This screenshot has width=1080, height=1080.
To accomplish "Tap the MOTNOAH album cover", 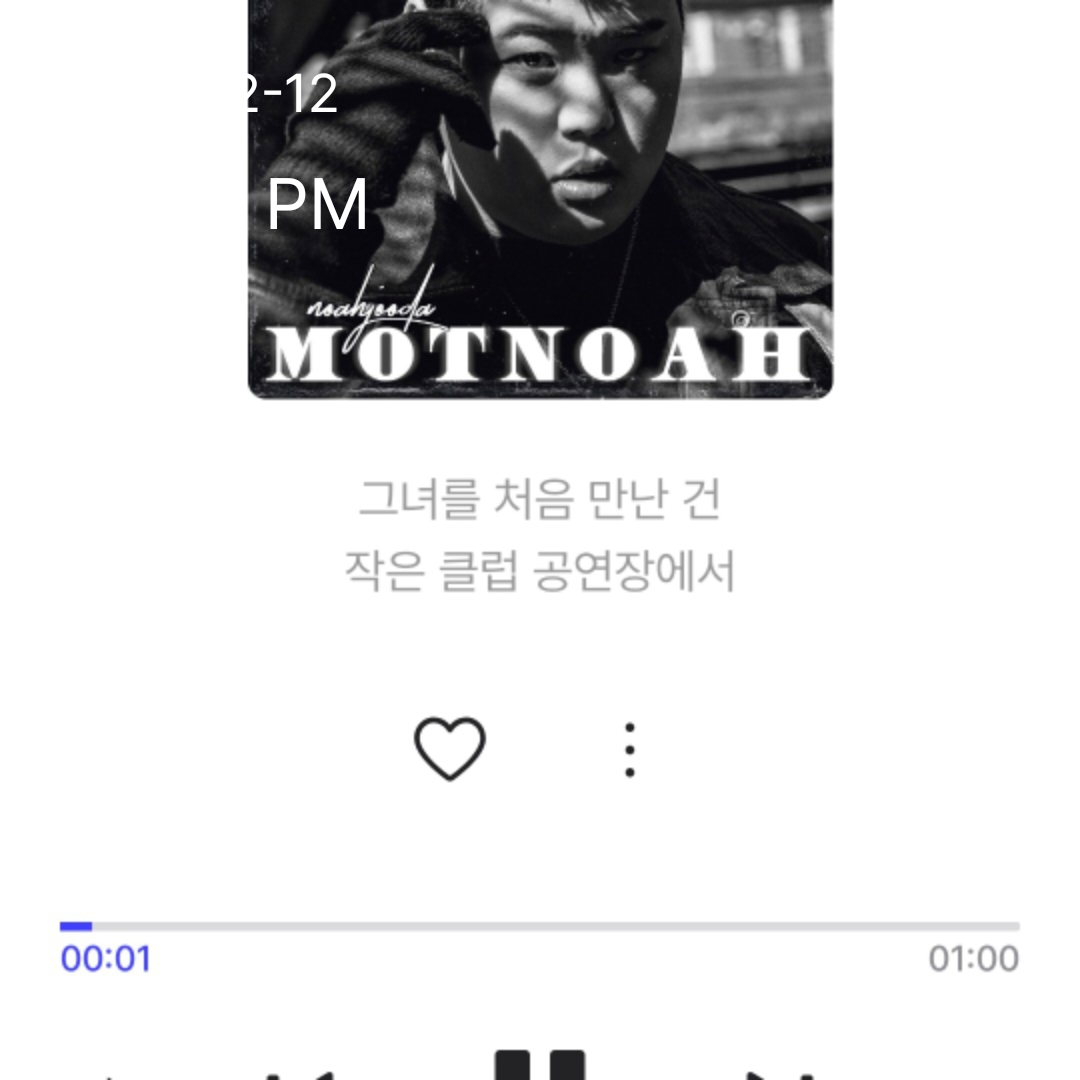I will pyautogui.click(x=540, y=200).
